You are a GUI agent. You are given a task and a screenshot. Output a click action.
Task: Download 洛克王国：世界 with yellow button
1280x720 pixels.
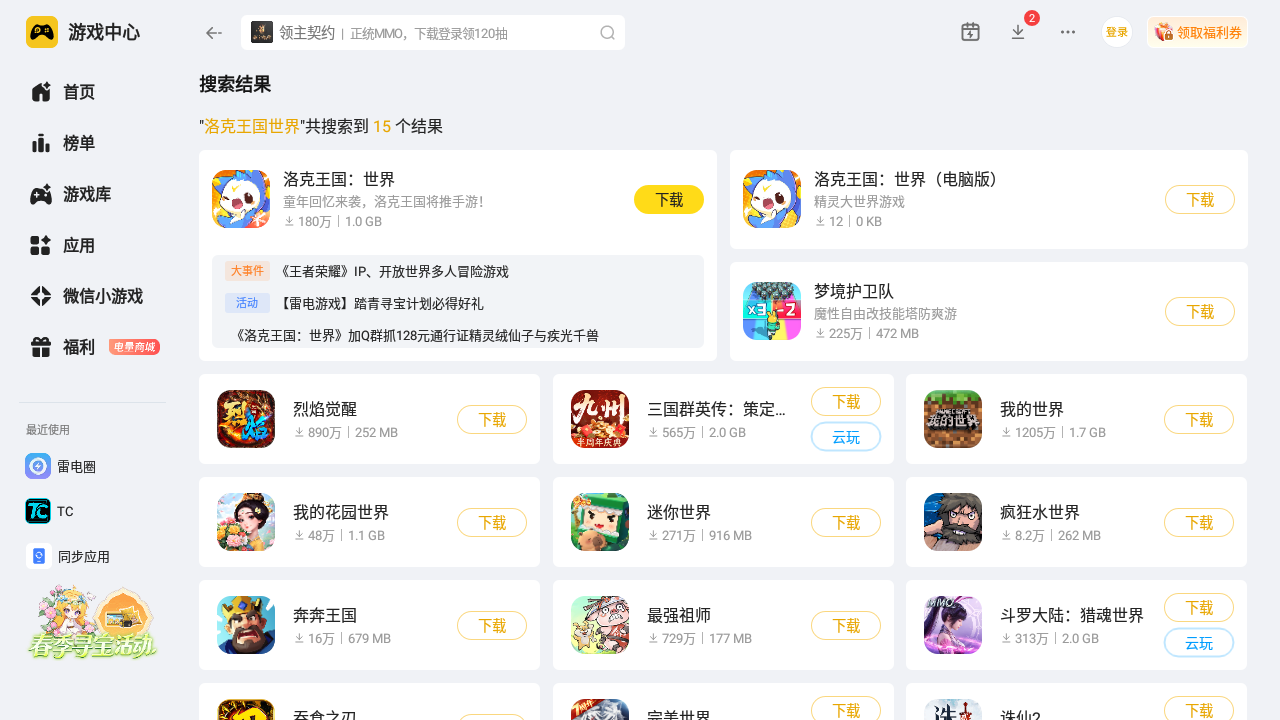pyautogui.click(x=668, y=200)
